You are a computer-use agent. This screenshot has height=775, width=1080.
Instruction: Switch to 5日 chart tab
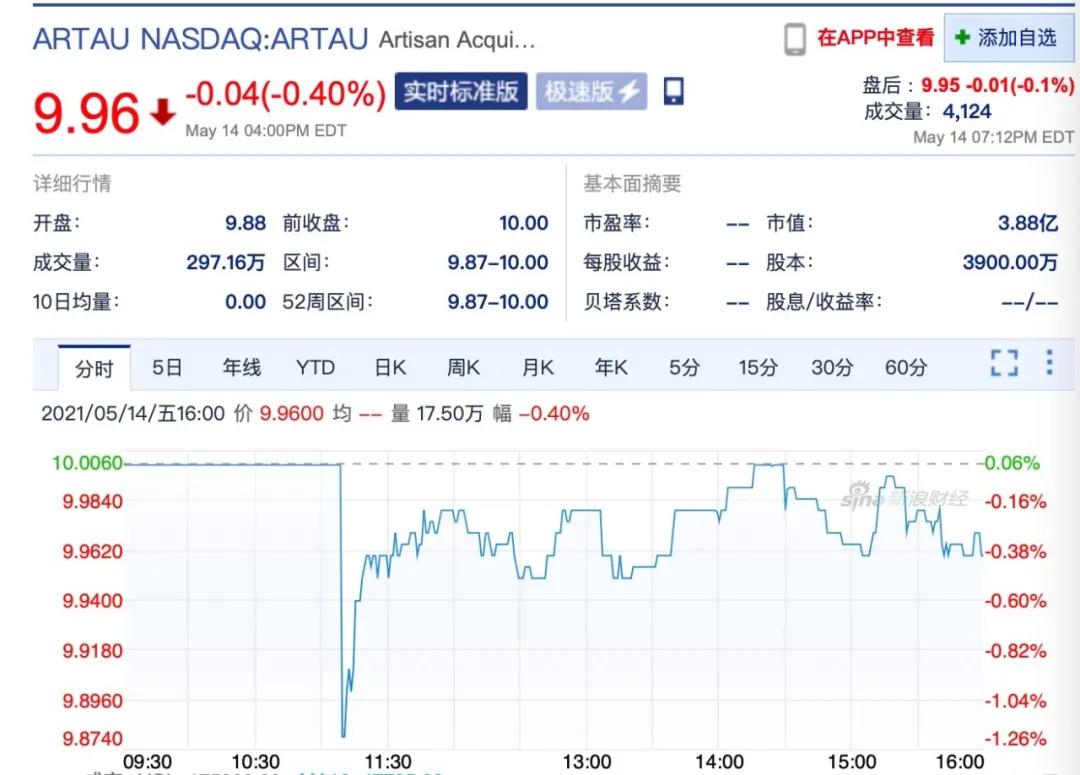pyautogui.click(x=167, y=368)
